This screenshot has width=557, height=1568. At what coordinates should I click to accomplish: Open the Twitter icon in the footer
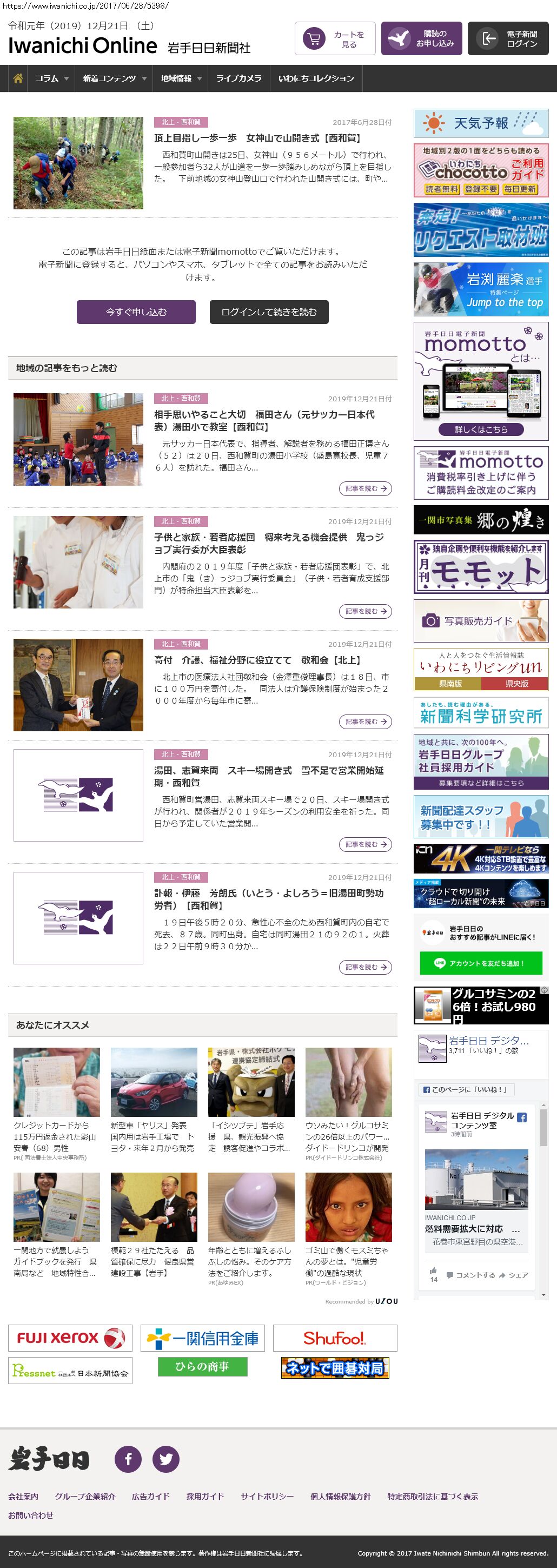(x=165, y=1459)
